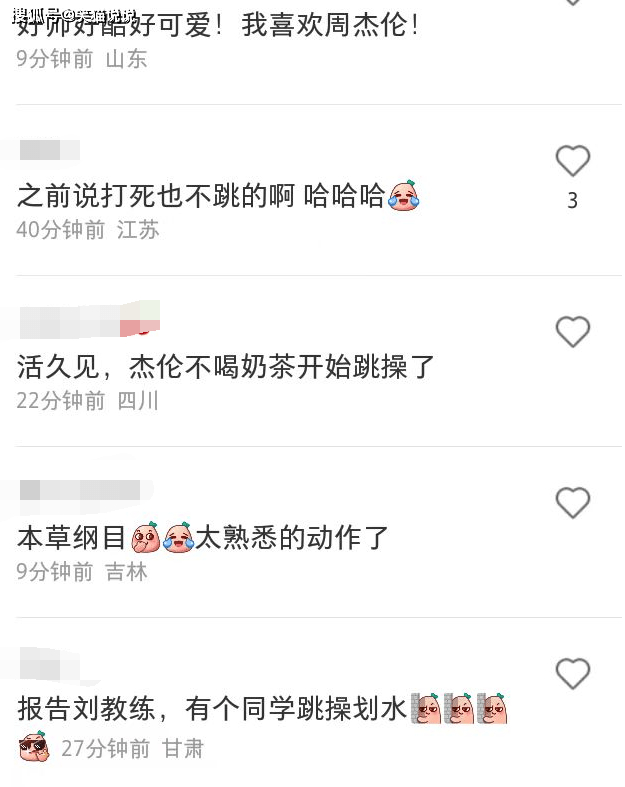Like the comment "活久见，杰伦不喝奶茶开始跳操了"

tap(572, 332)
